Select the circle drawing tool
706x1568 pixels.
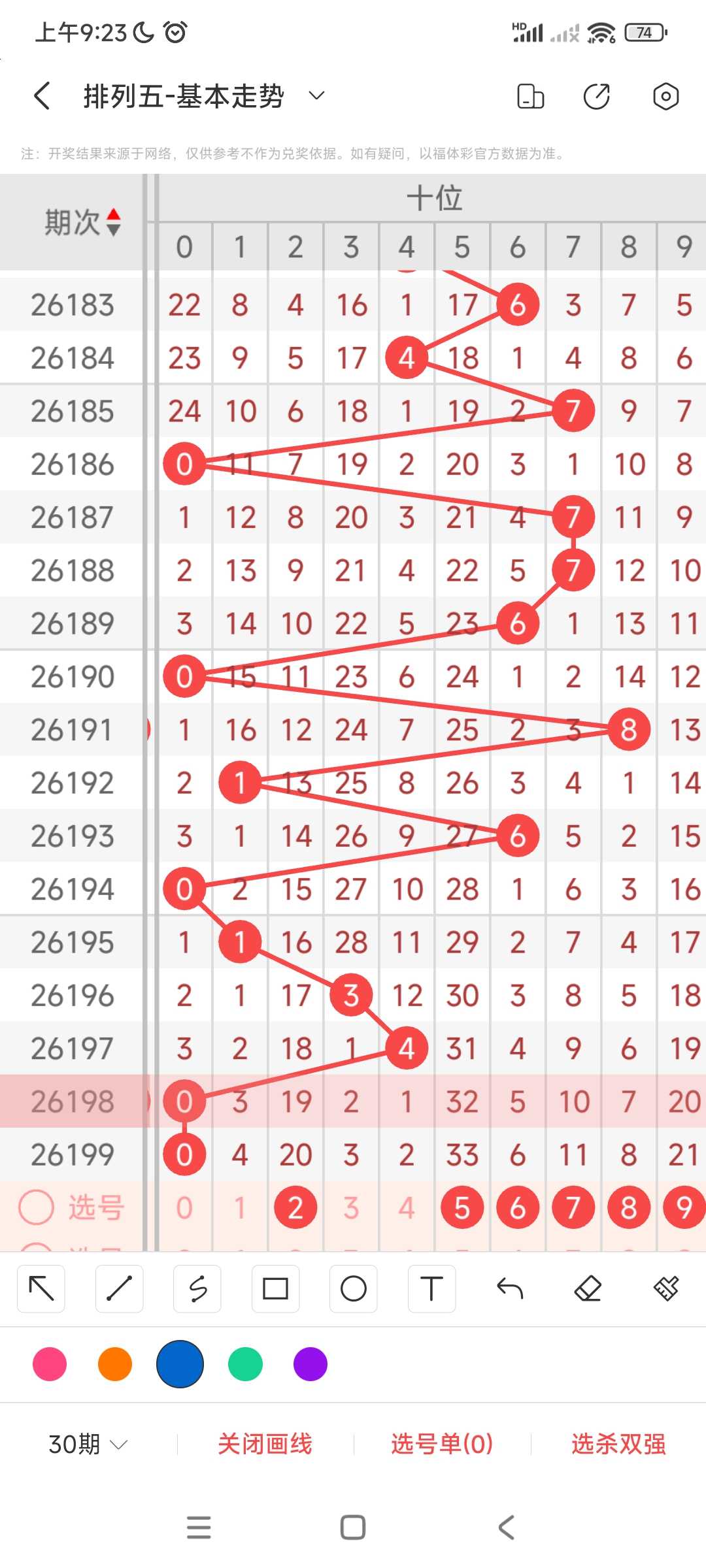point(354,1288)
